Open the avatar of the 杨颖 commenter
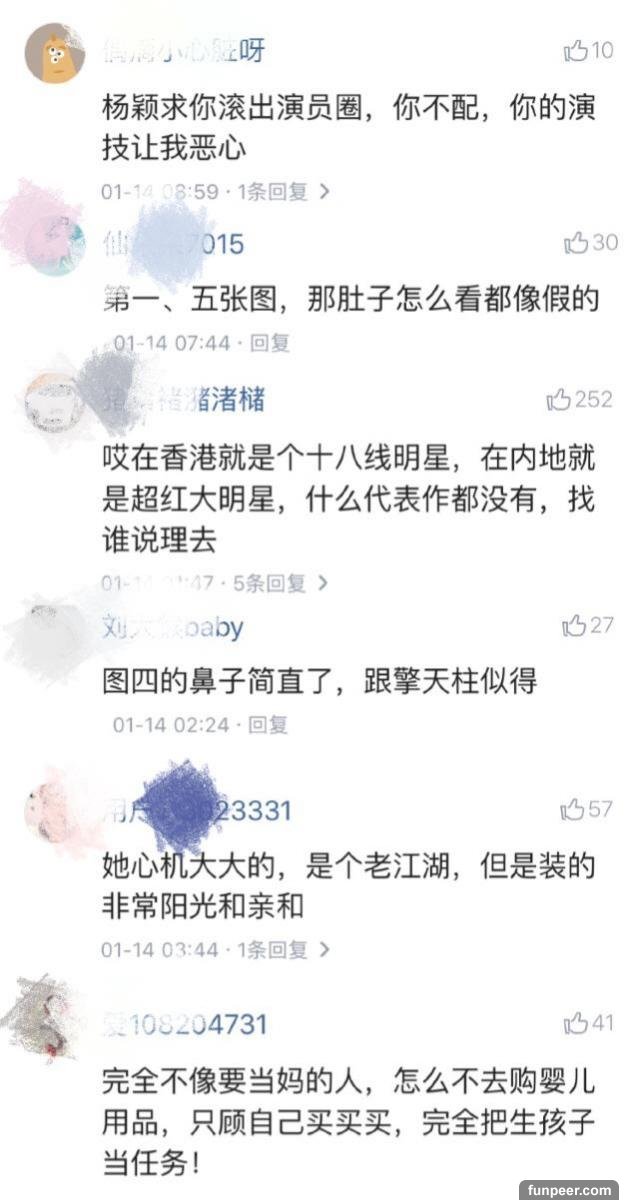This screenshot has width=639, height=1200. pyautogui.click(x=54, y=53)
